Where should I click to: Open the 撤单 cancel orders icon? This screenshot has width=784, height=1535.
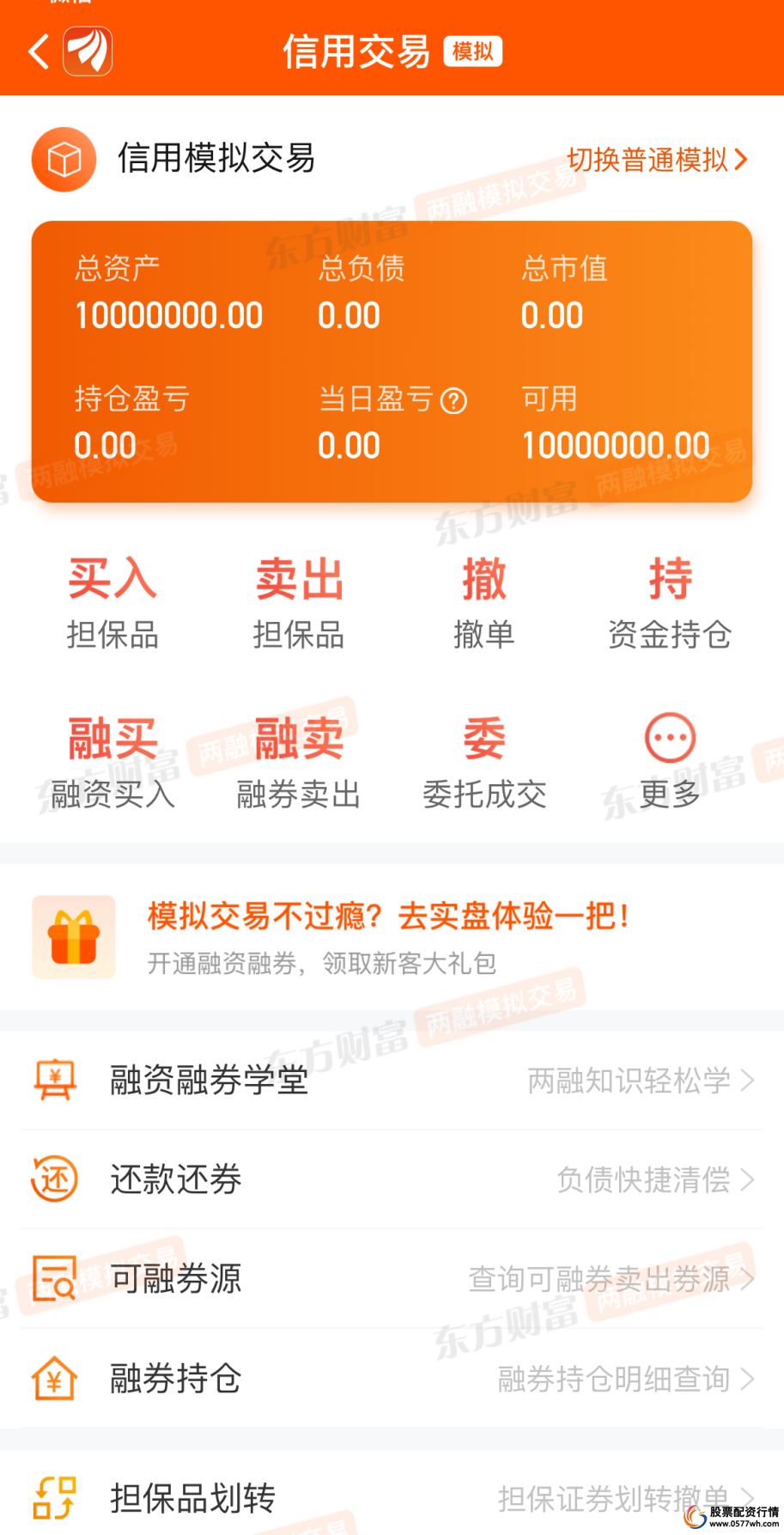click(484, 600)
